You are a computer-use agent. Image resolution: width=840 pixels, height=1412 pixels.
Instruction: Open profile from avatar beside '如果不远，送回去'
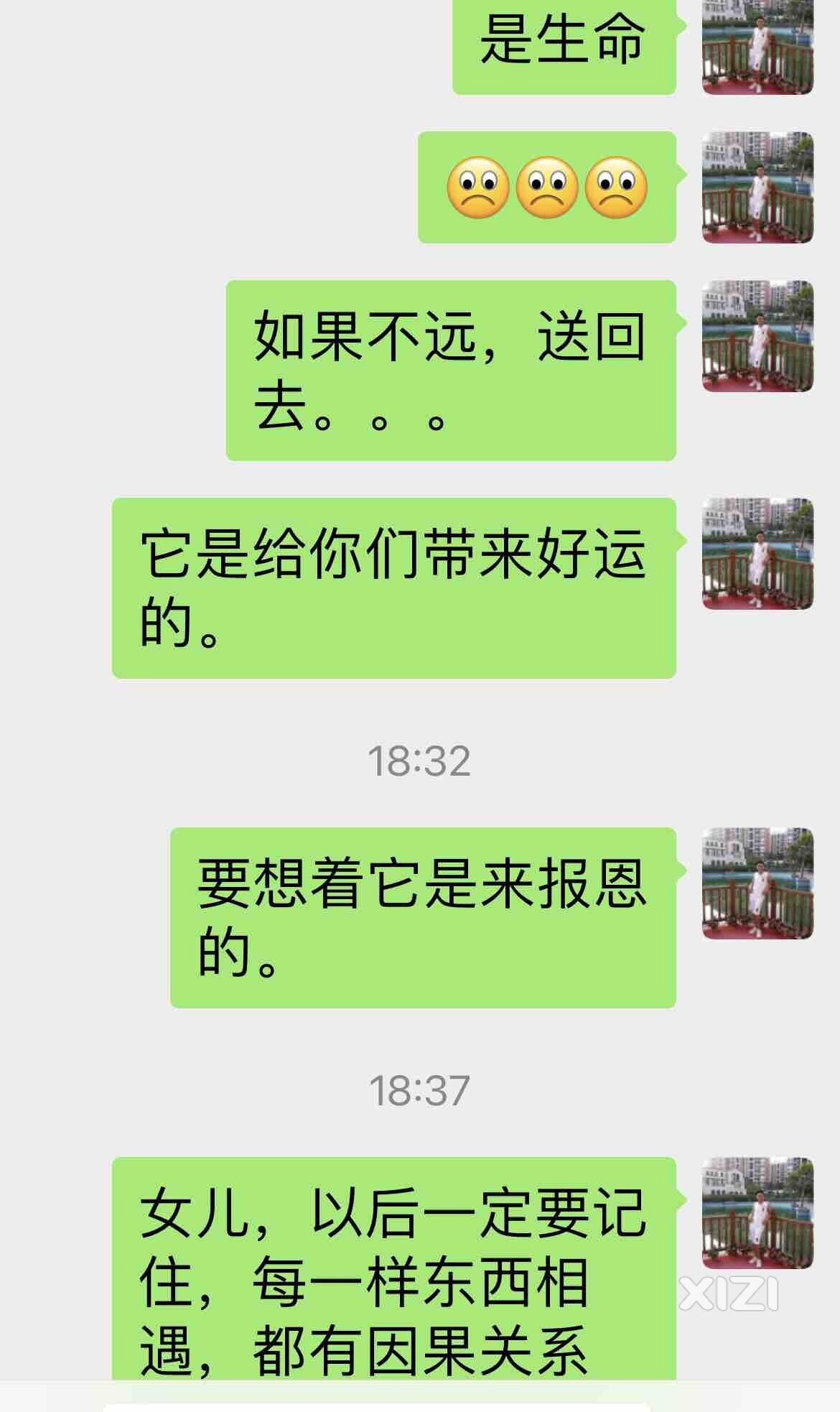[757, 336]
